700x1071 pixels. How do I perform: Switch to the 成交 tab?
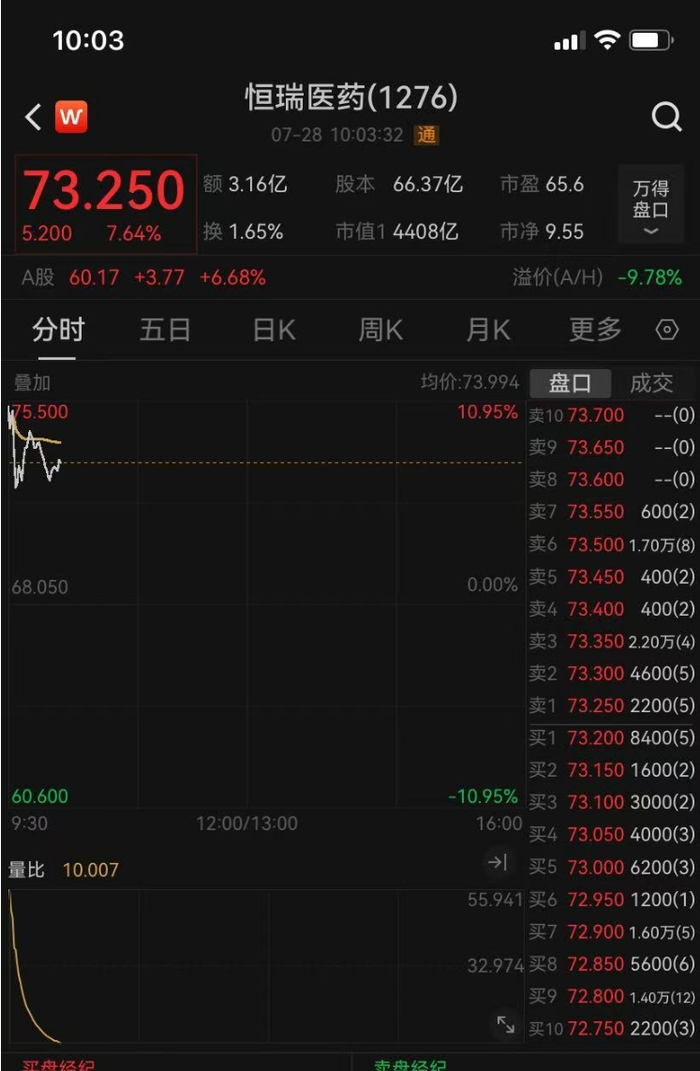(x=652, y=384)
